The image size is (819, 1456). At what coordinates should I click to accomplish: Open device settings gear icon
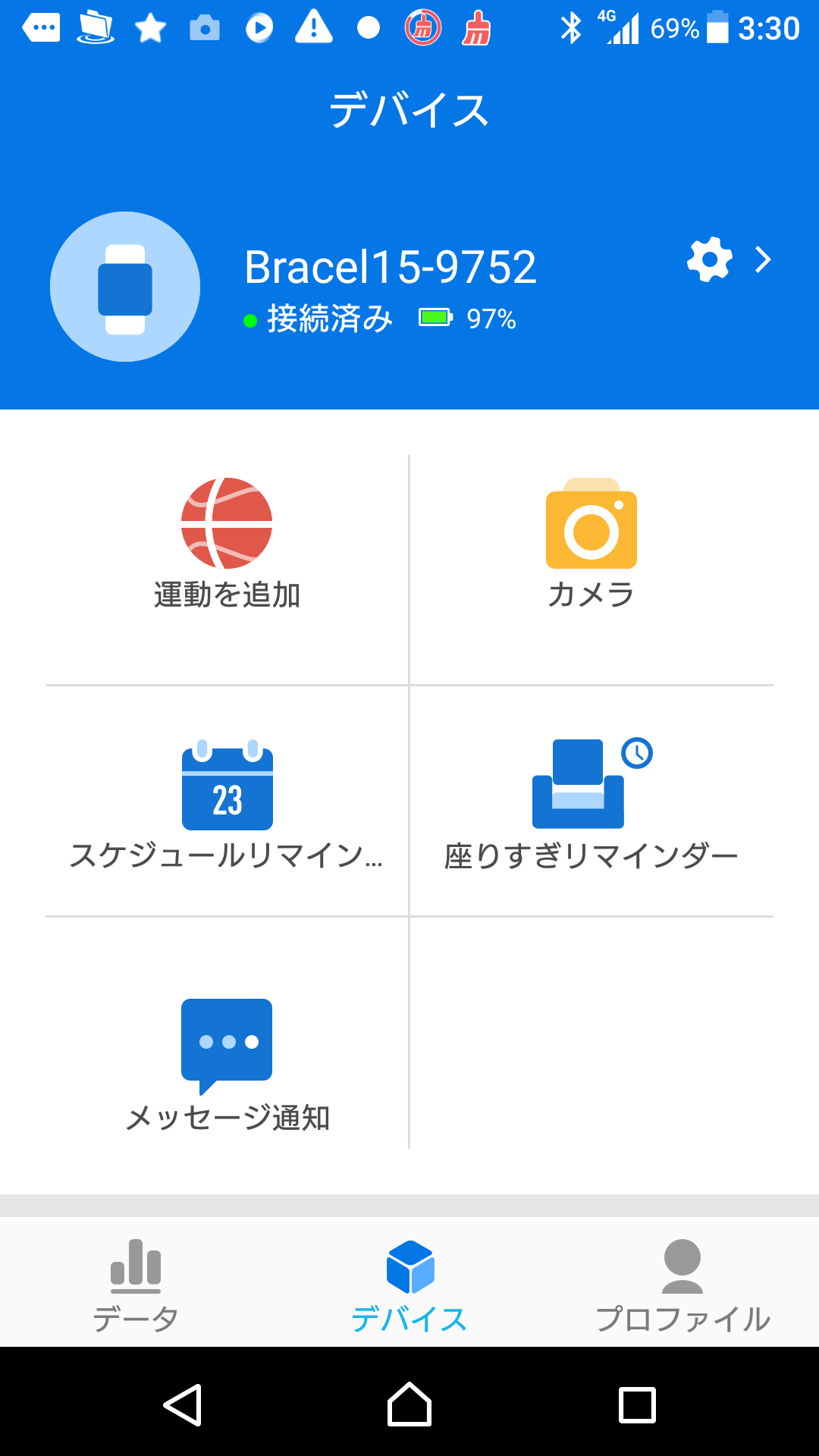pyautogui.click(x=709, y=260)
